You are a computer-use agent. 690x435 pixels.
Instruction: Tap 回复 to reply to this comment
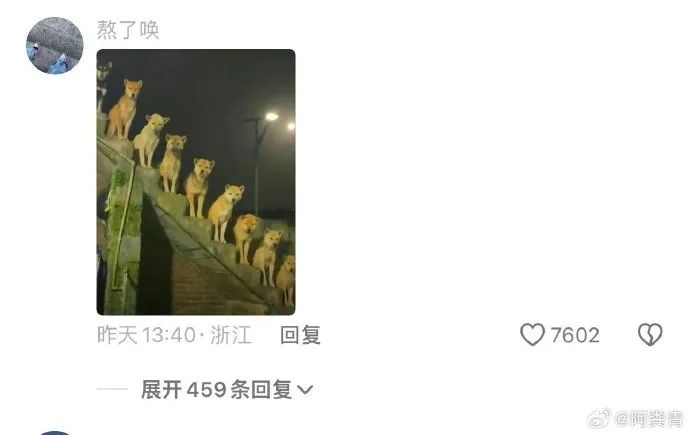300,335
